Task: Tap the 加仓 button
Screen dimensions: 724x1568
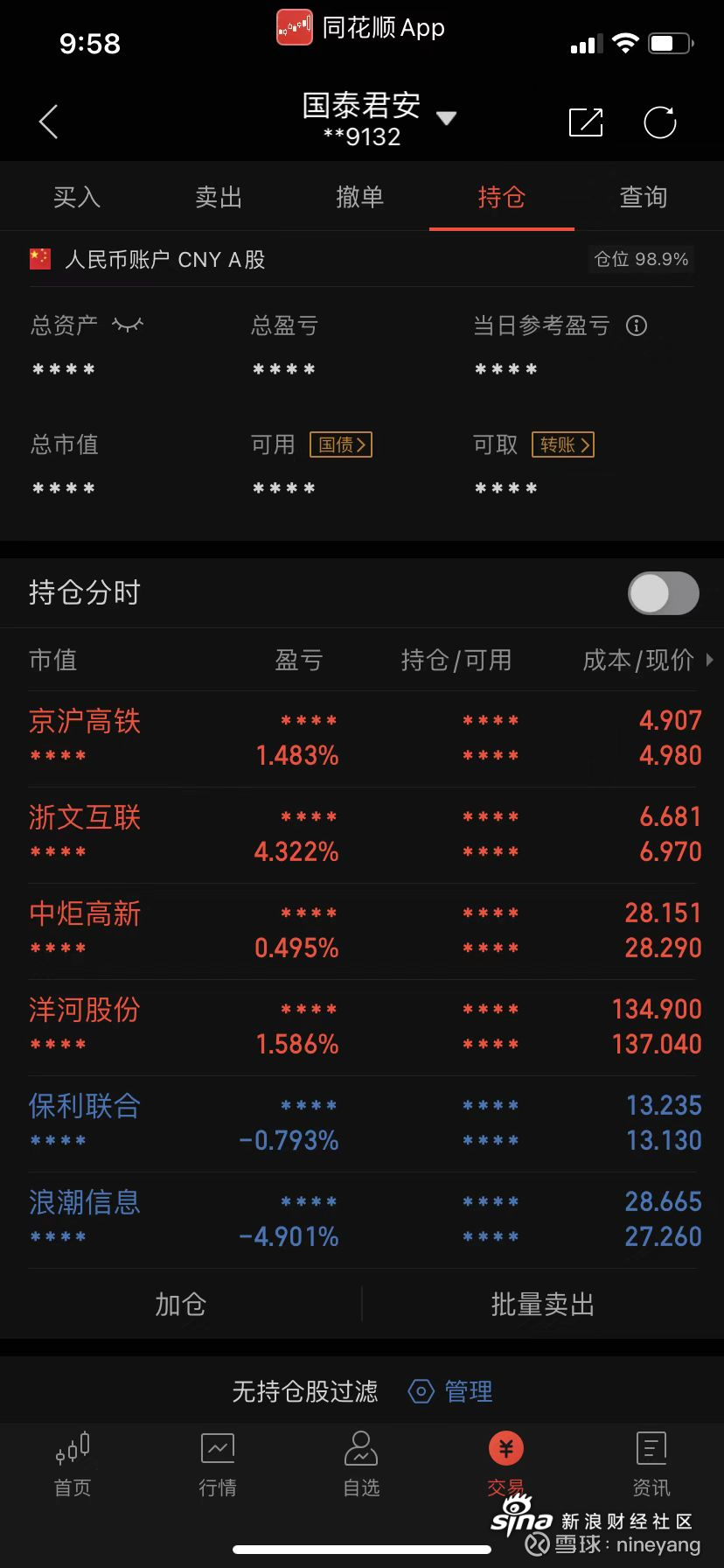Action: click(x=180, y=1304)
